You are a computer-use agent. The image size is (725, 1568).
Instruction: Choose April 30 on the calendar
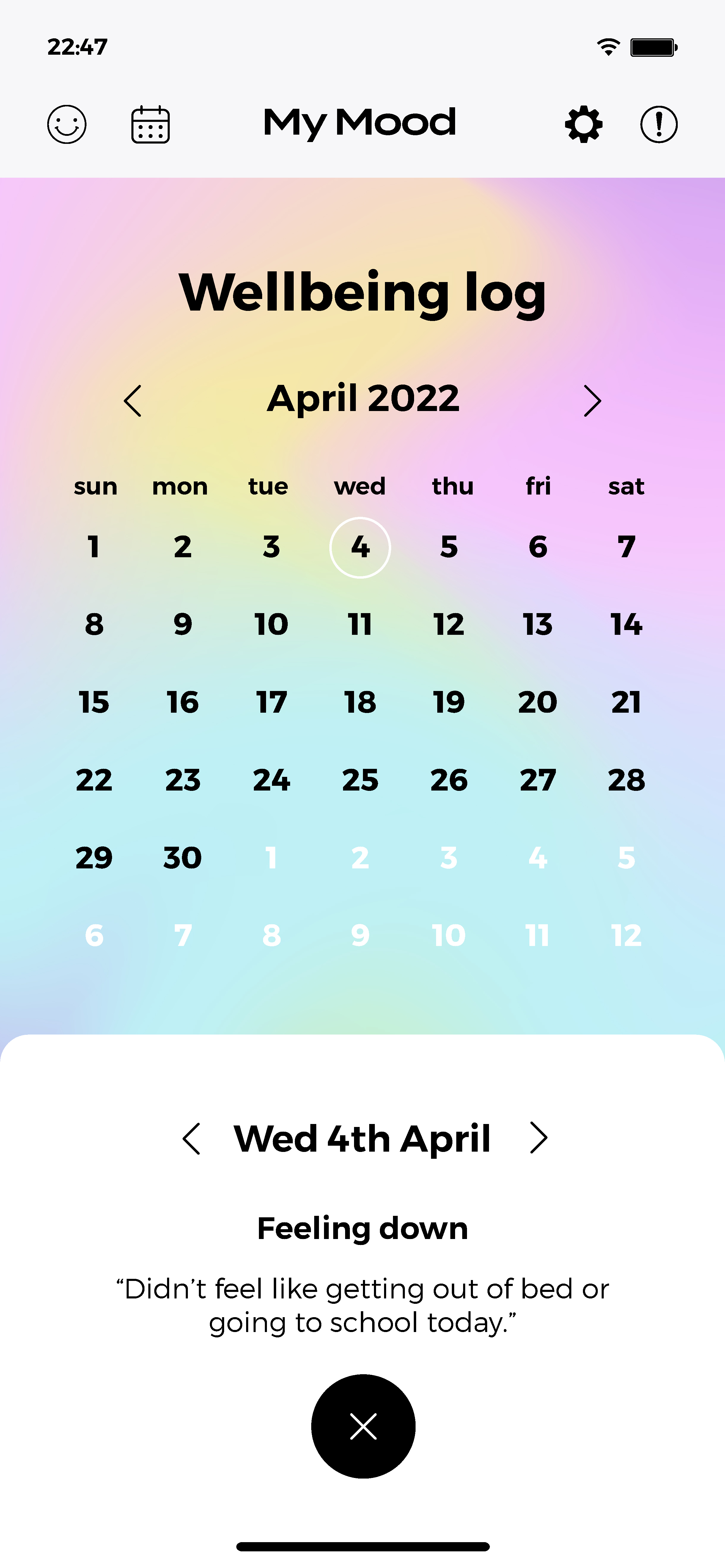pos(183,858)
